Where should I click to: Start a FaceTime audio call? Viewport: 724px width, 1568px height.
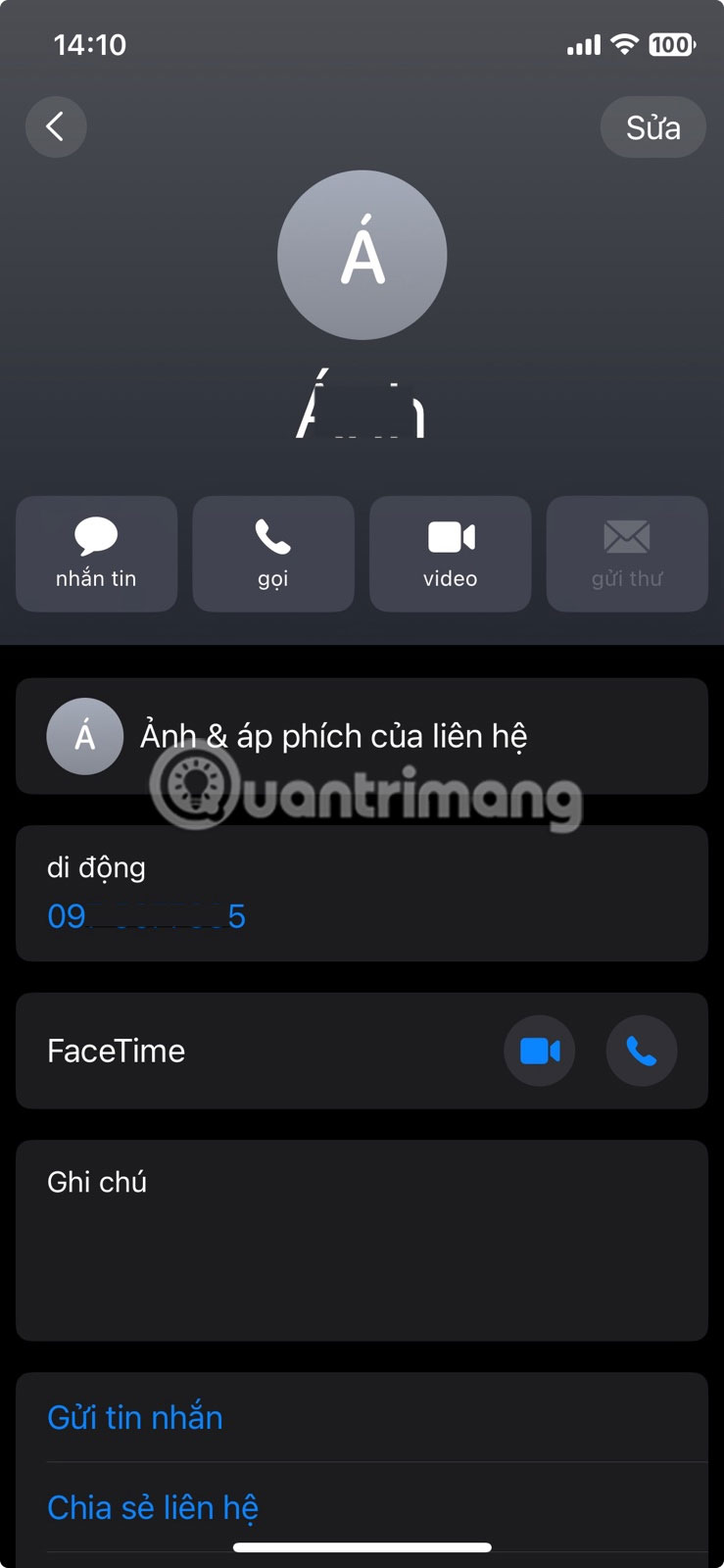coord(642,1052)
